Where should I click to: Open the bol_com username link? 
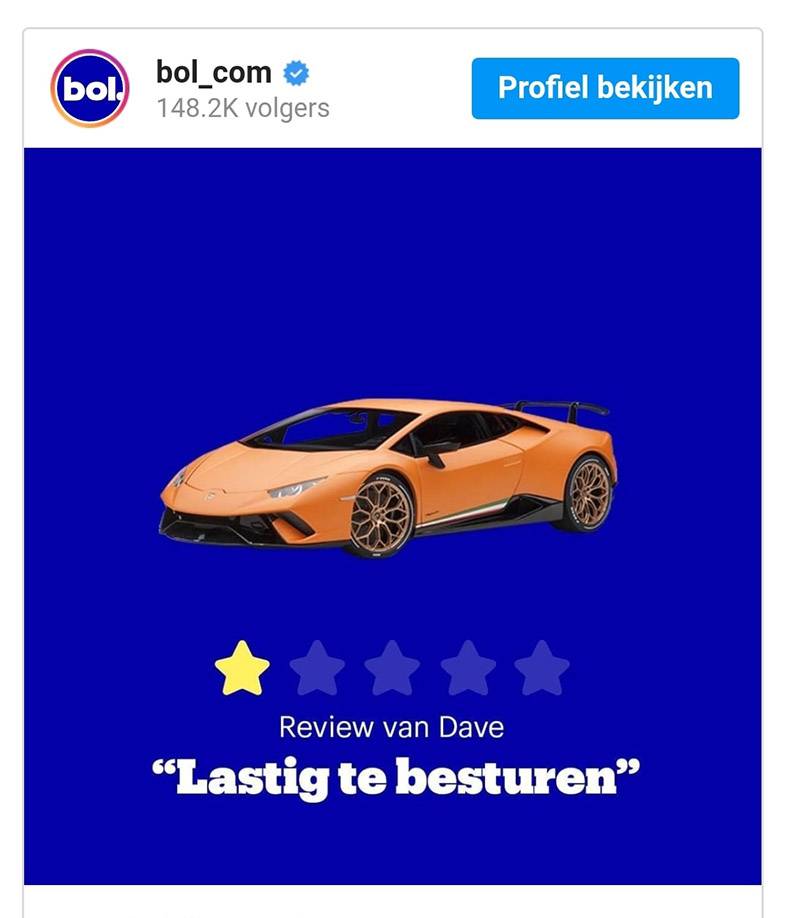coord(214,73)
